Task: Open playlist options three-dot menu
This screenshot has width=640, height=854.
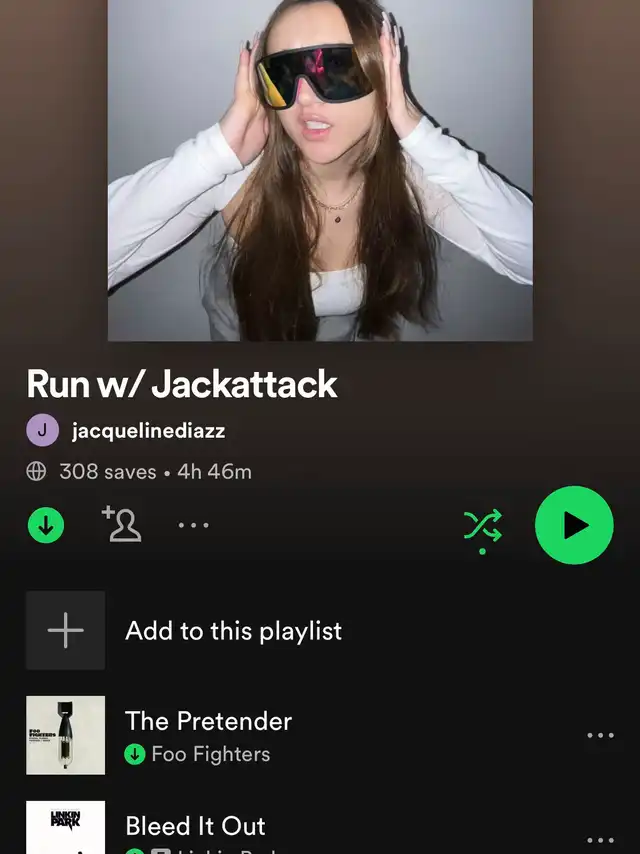Action: 193,525
